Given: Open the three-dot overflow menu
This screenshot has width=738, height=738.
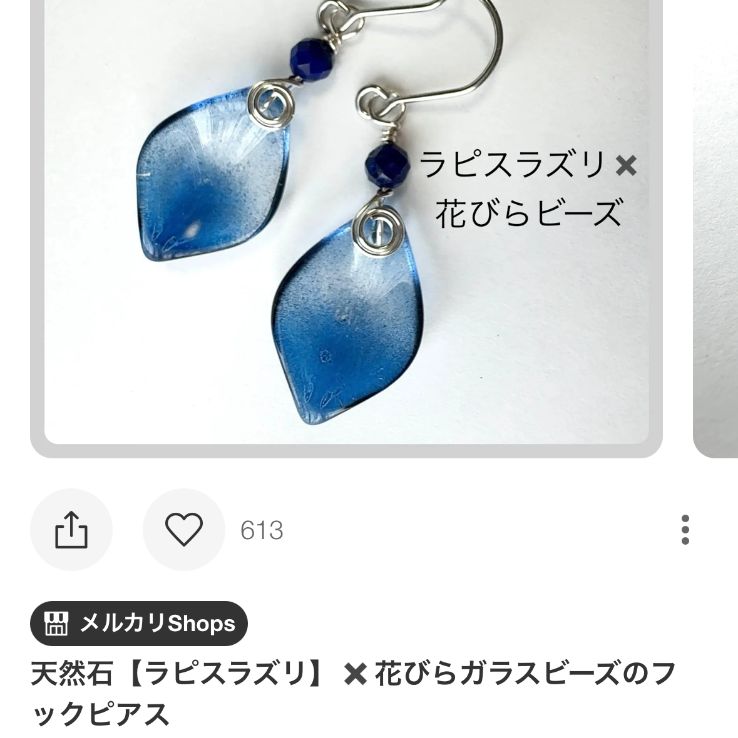Looking at the screenshot, I should click(x=685, y=530).
